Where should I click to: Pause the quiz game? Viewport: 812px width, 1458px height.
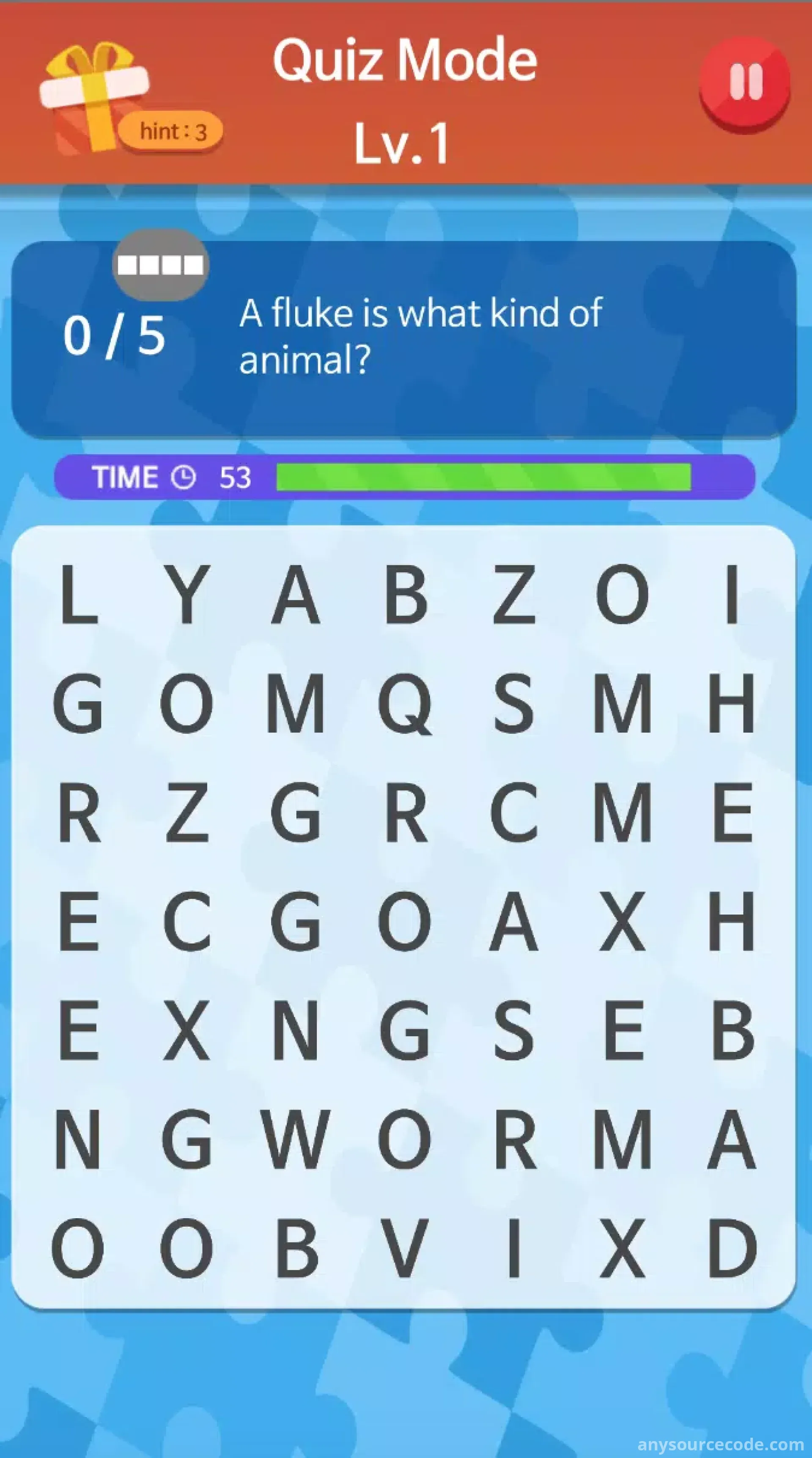(744, 85)
